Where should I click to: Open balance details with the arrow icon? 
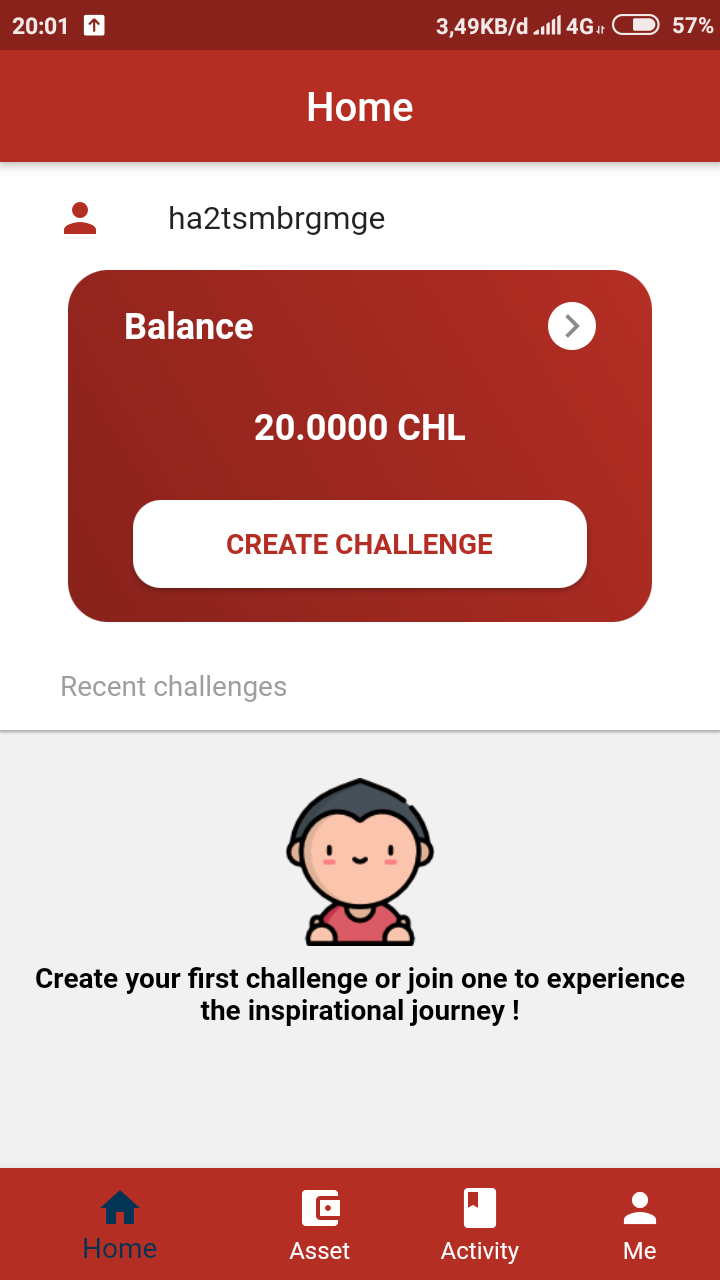[572, 326]
